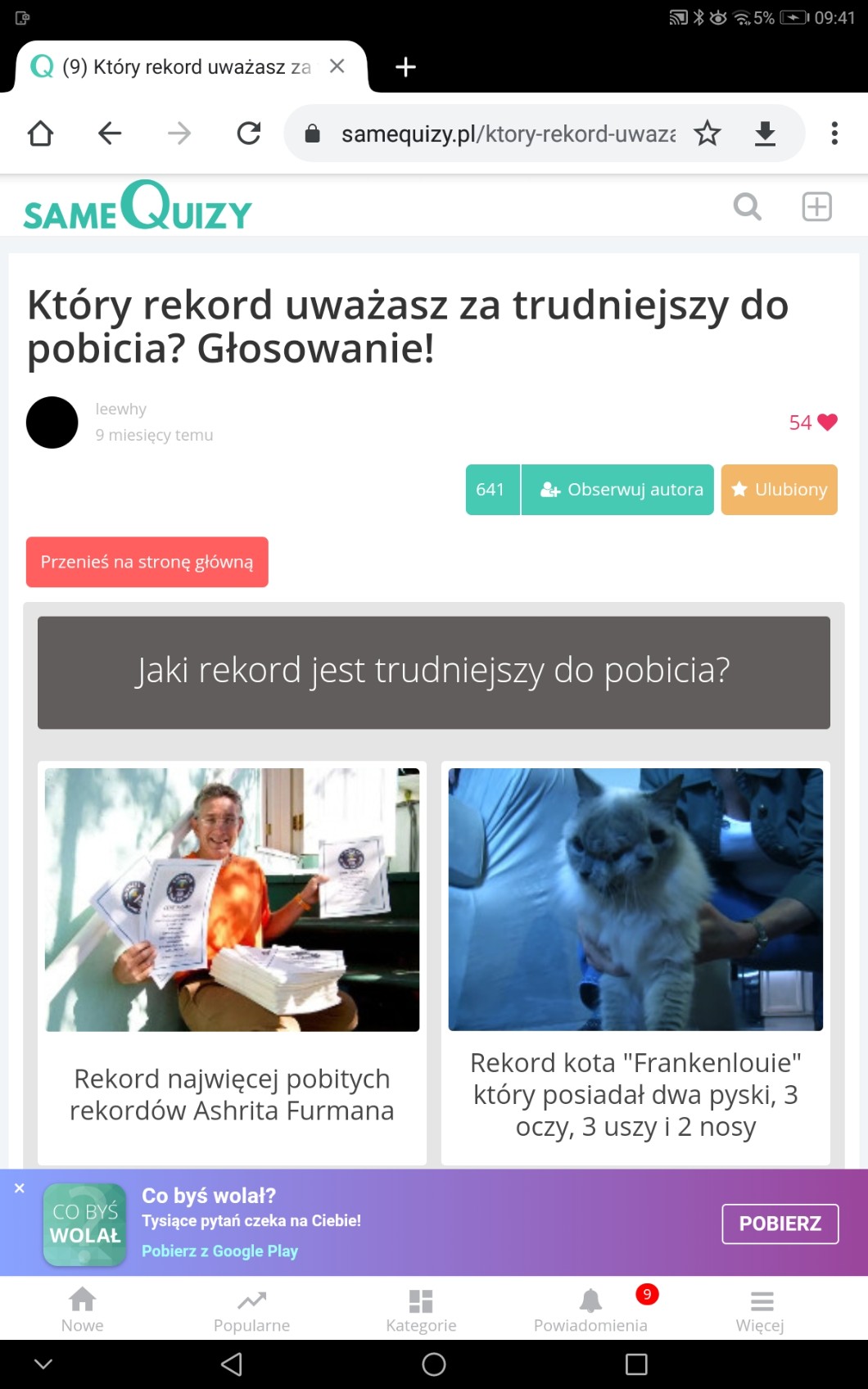Open author leewhy's profile
868x1389 pixels.
pyautogui.click(x=120, y=409)
